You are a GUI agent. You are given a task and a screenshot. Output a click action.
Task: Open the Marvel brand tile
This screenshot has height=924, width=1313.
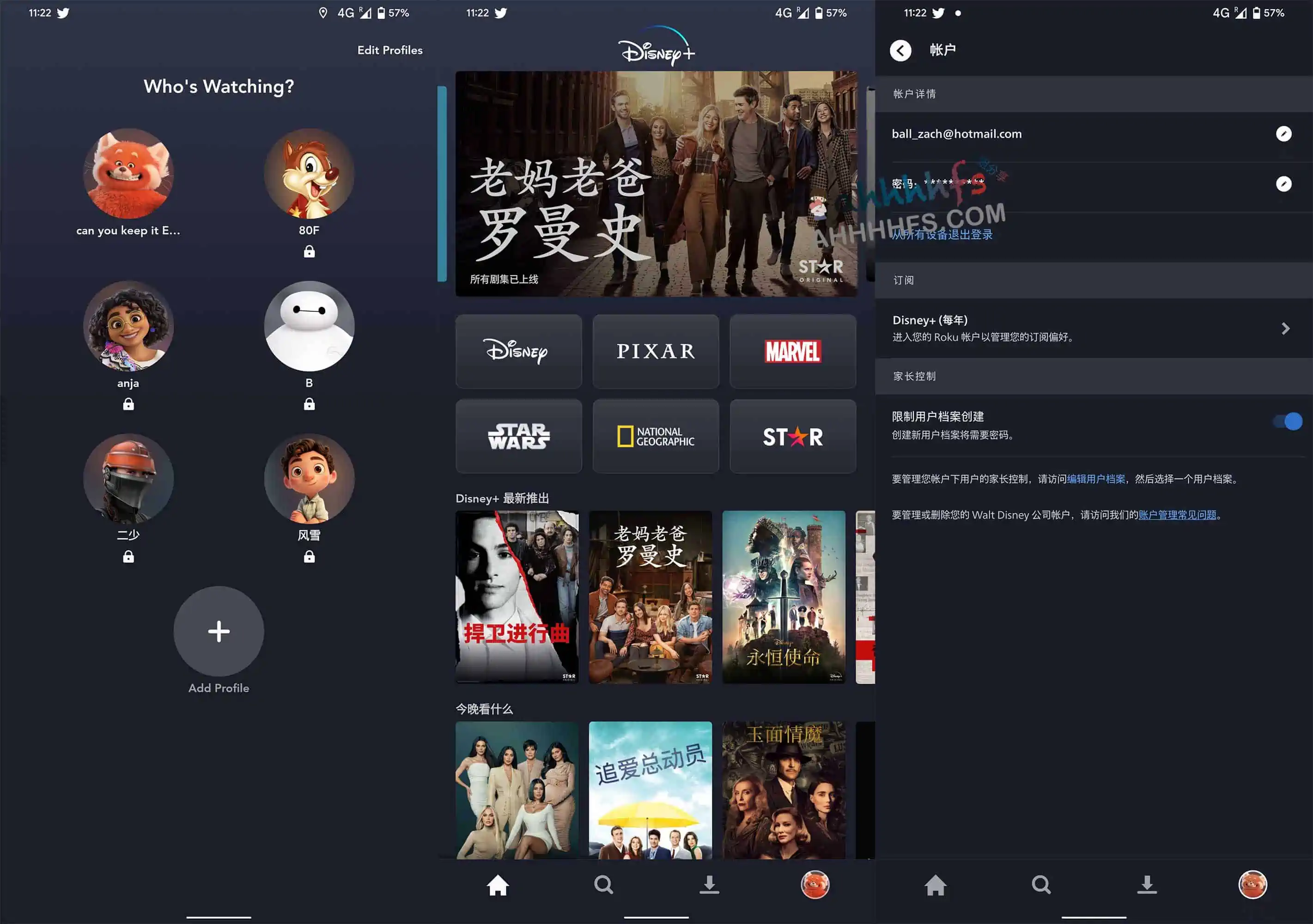[793, 351]
